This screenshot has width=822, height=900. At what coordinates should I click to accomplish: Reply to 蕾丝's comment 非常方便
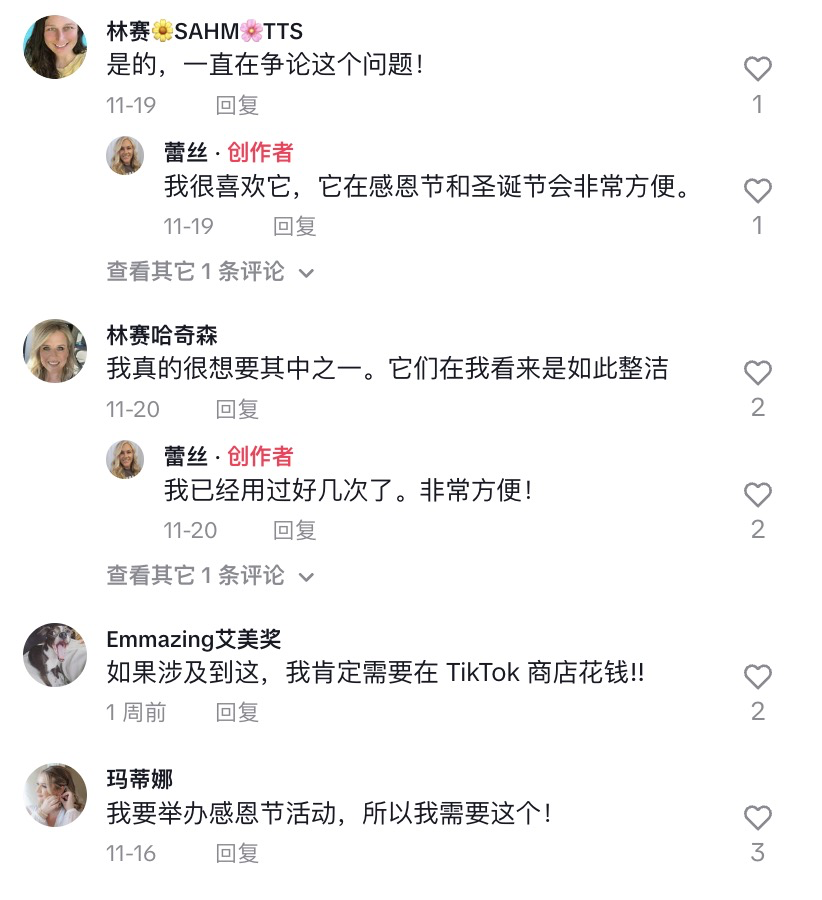tap(295, 530)
